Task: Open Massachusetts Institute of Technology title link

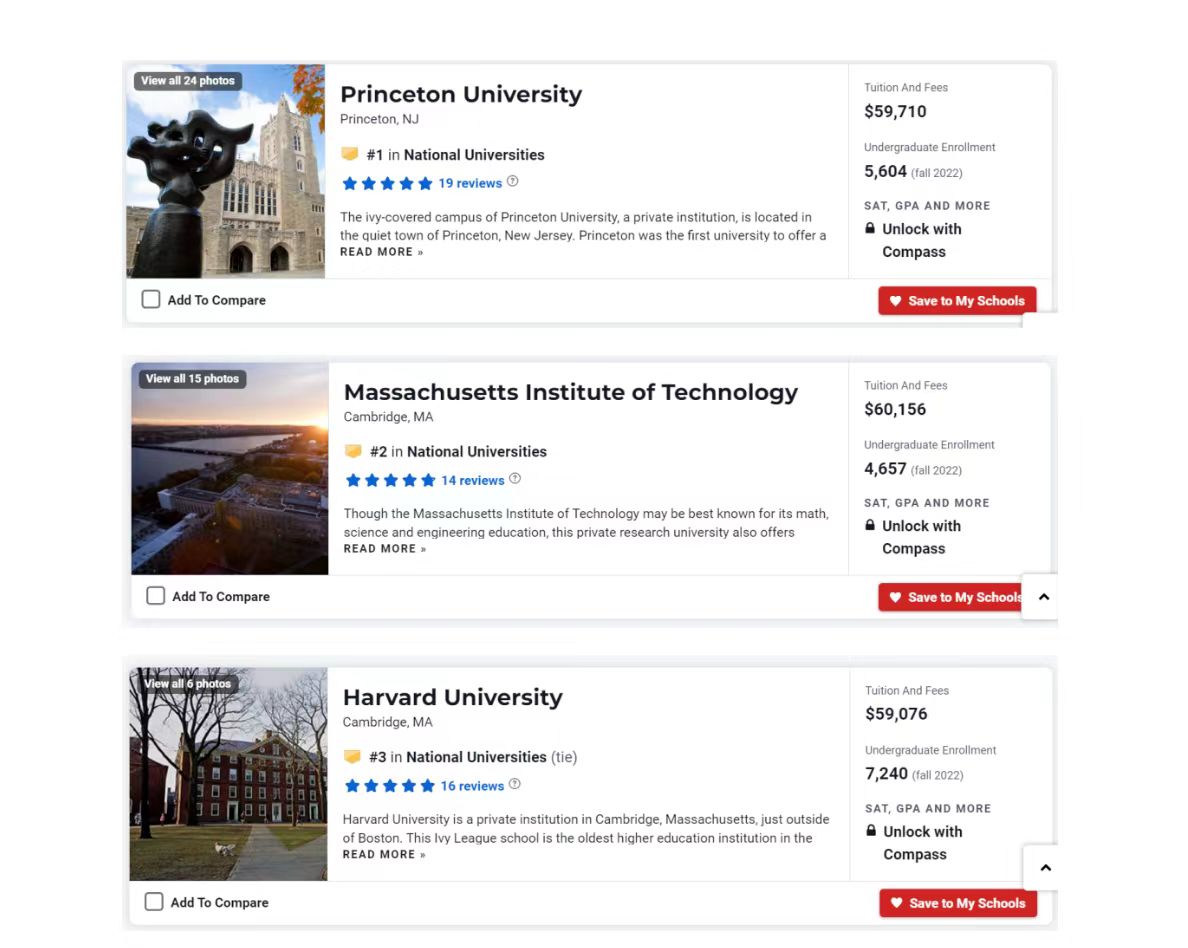Action: point(570,392)
